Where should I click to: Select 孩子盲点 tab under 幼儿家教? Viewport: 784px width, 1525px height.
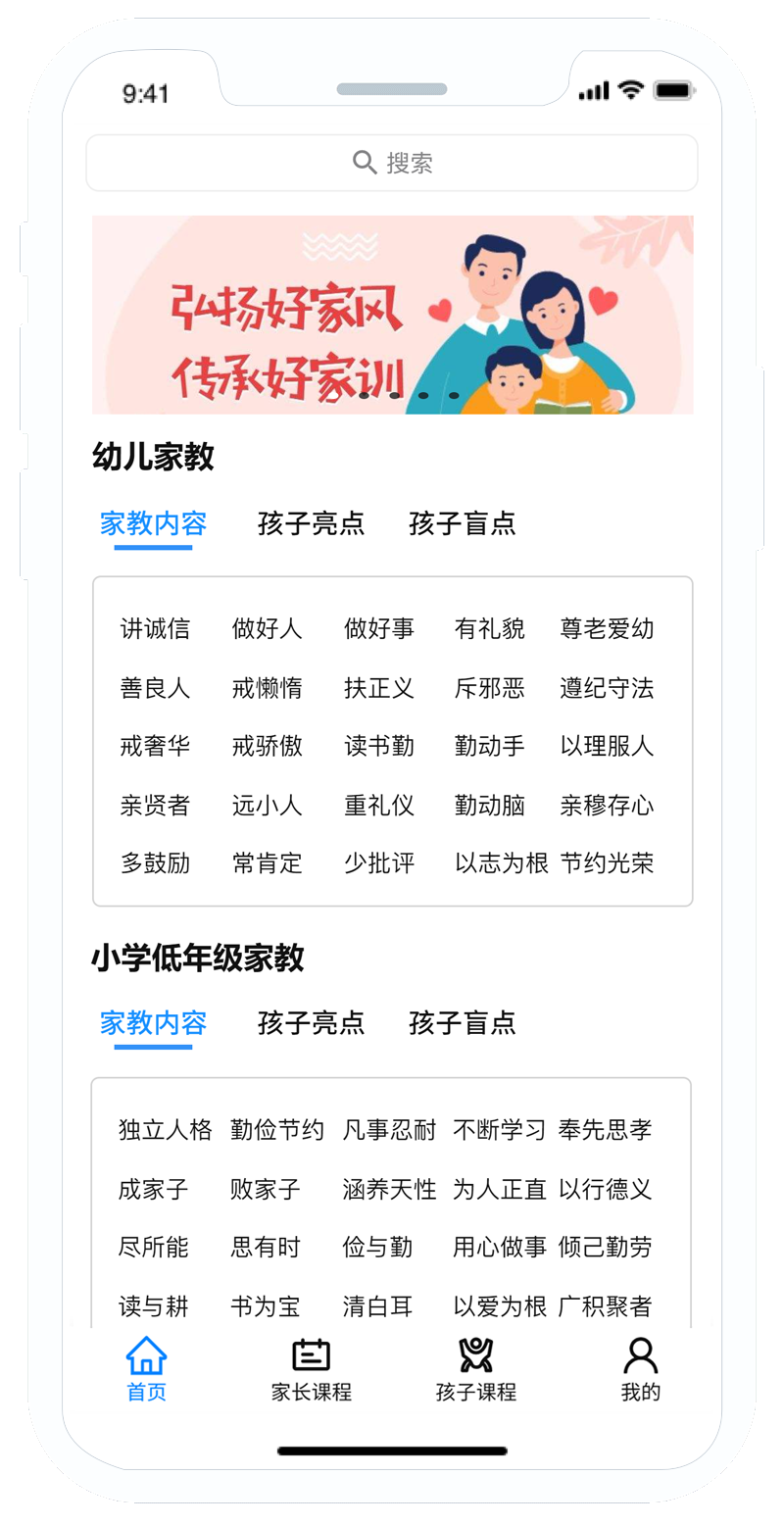[462, 523]
